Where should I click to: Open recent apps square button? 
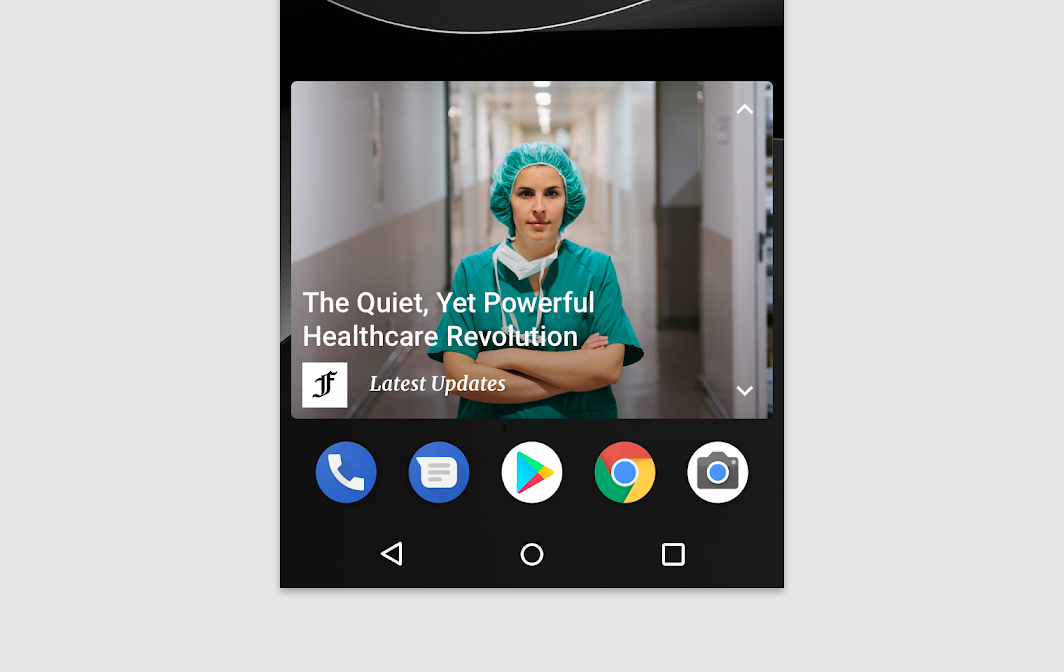673,554
